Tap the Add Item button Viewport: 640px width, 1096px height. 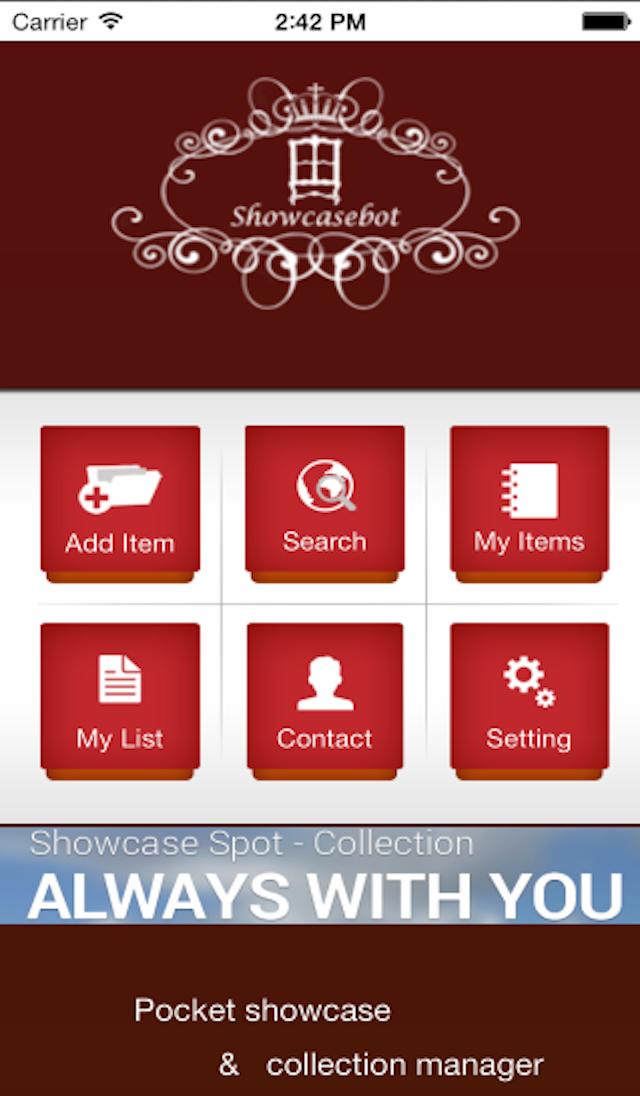coord(120,503)
